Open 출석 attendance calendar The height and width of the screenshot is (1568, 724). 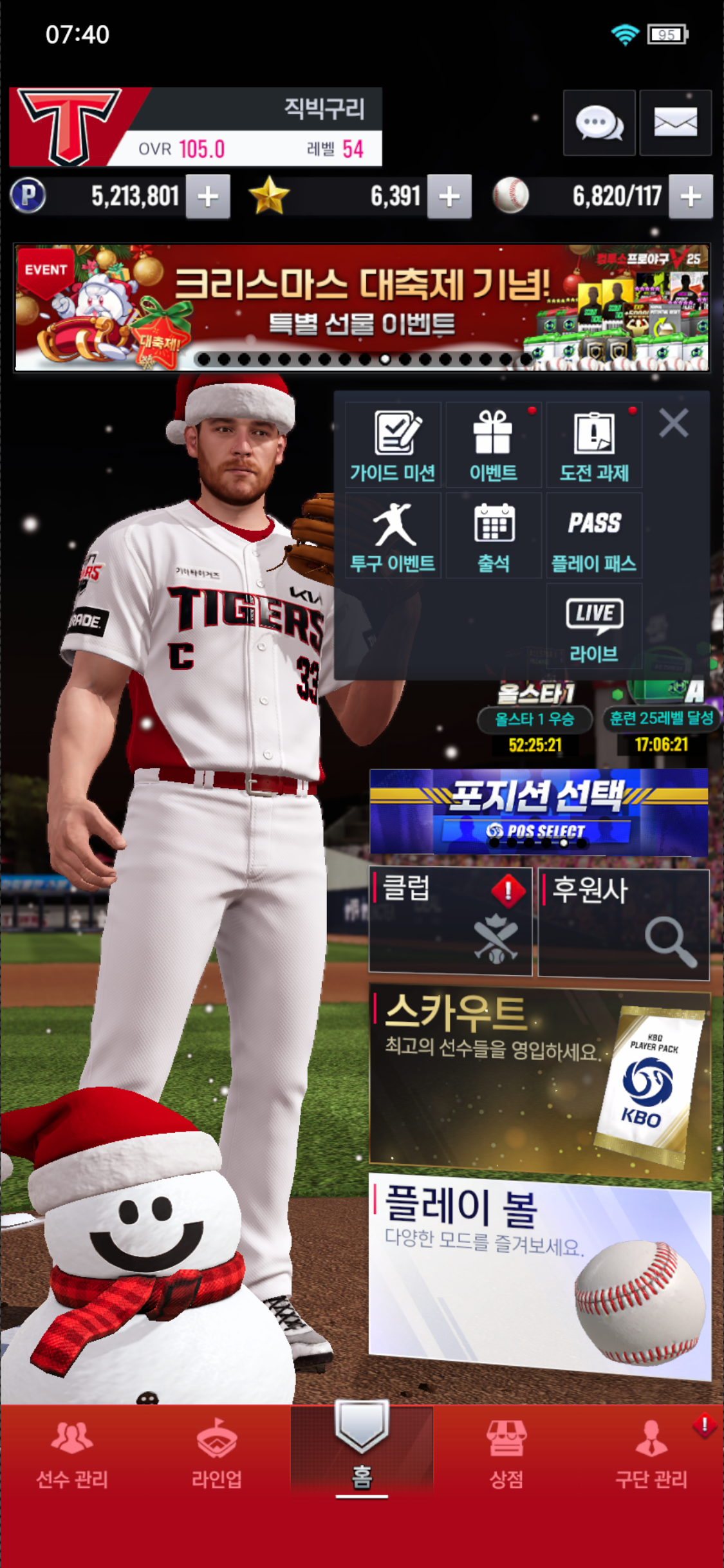coord(493,536)
